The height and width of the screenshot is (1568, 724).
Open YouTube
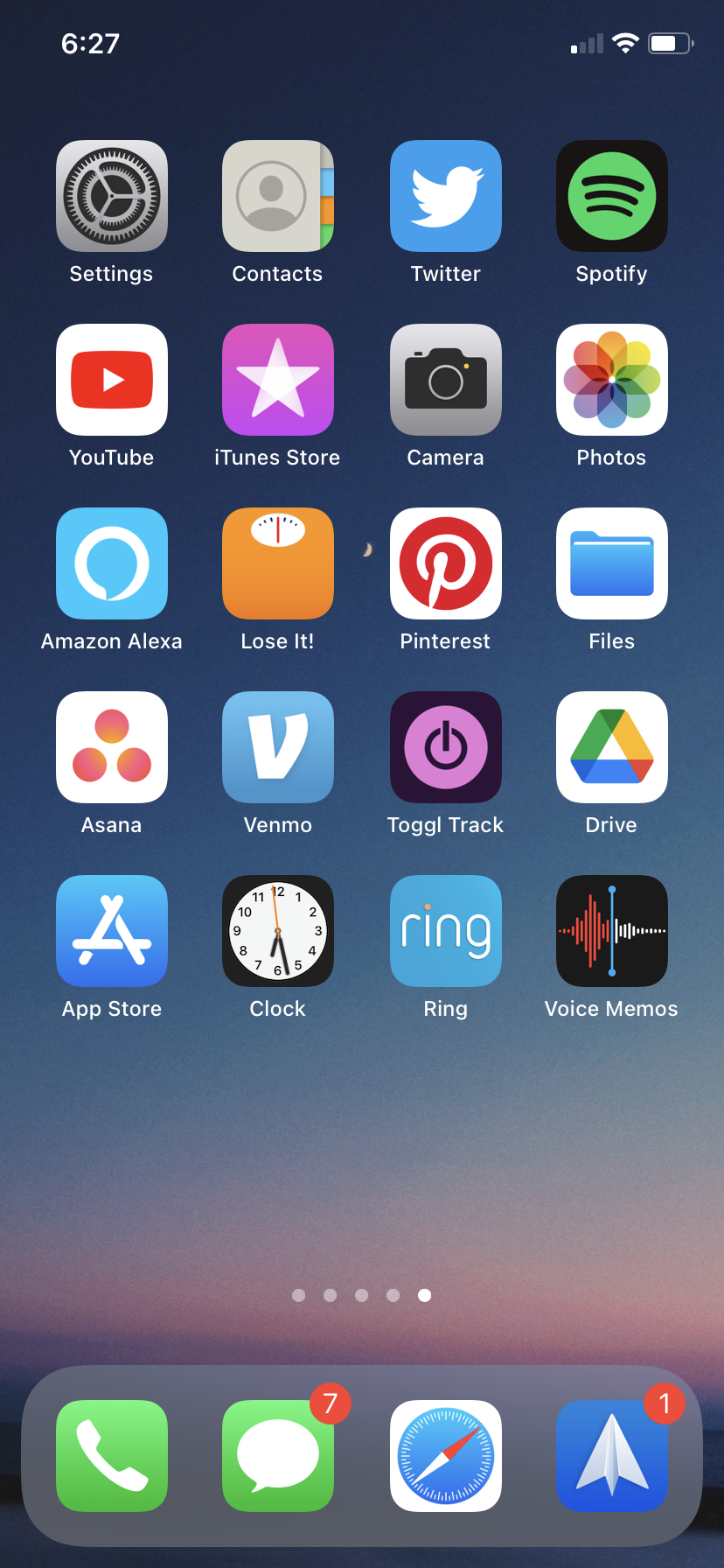click(112, 380)
